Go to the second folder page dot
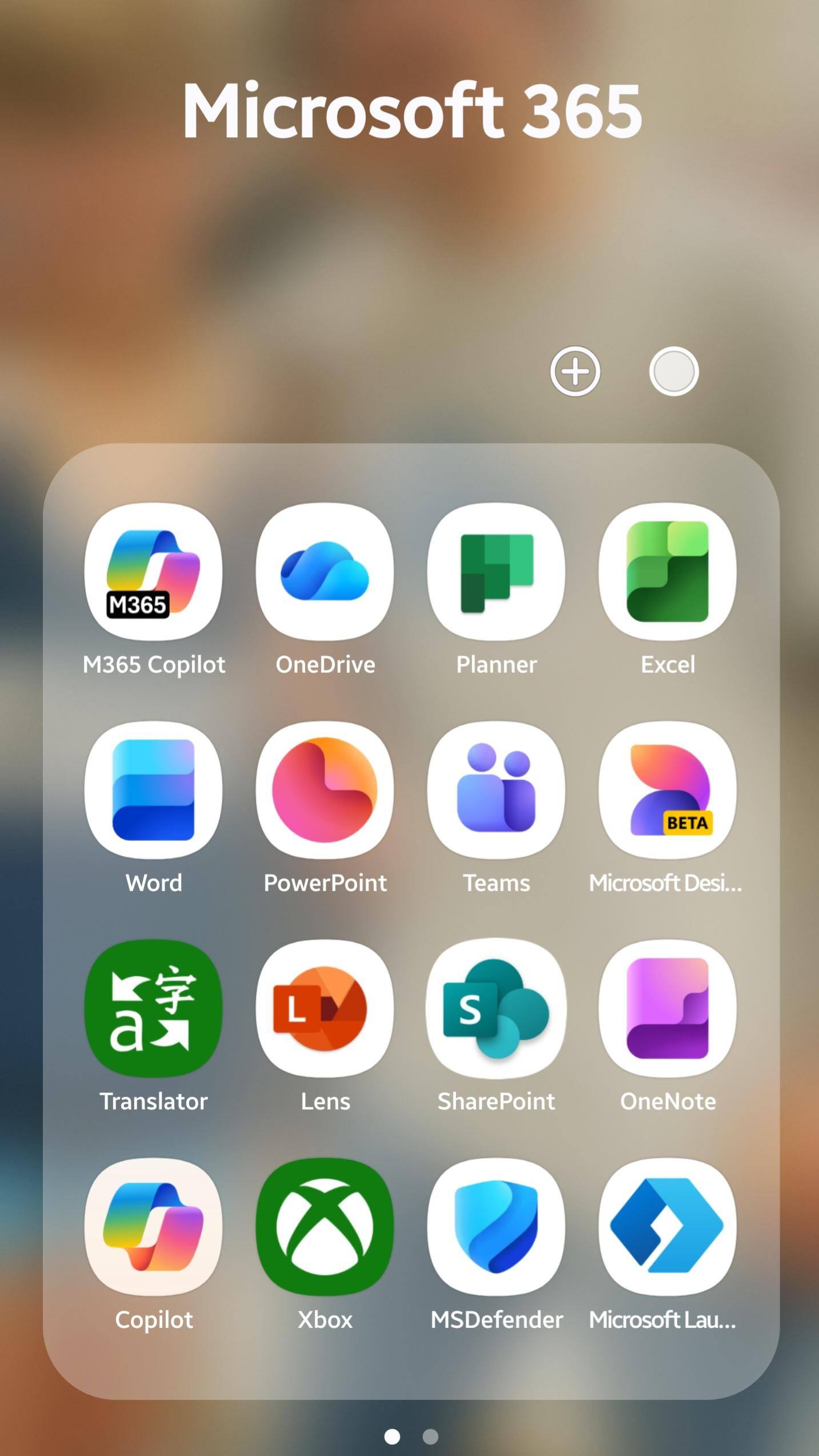 point(430,1436)
